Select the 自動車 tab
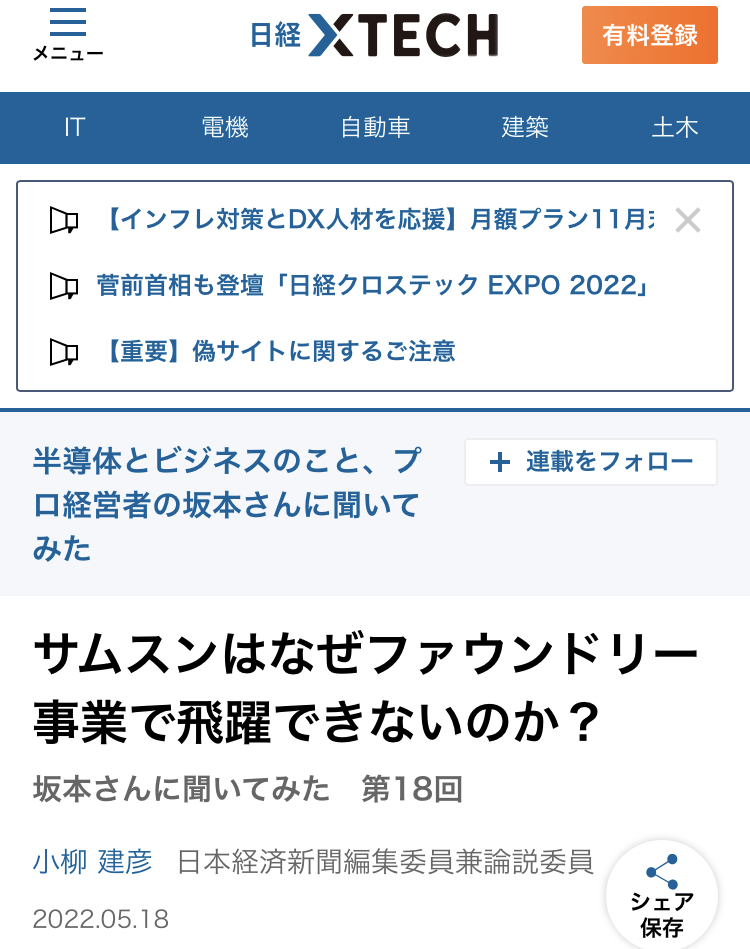This screenshot has height=949, width=750. coord(375,128)
